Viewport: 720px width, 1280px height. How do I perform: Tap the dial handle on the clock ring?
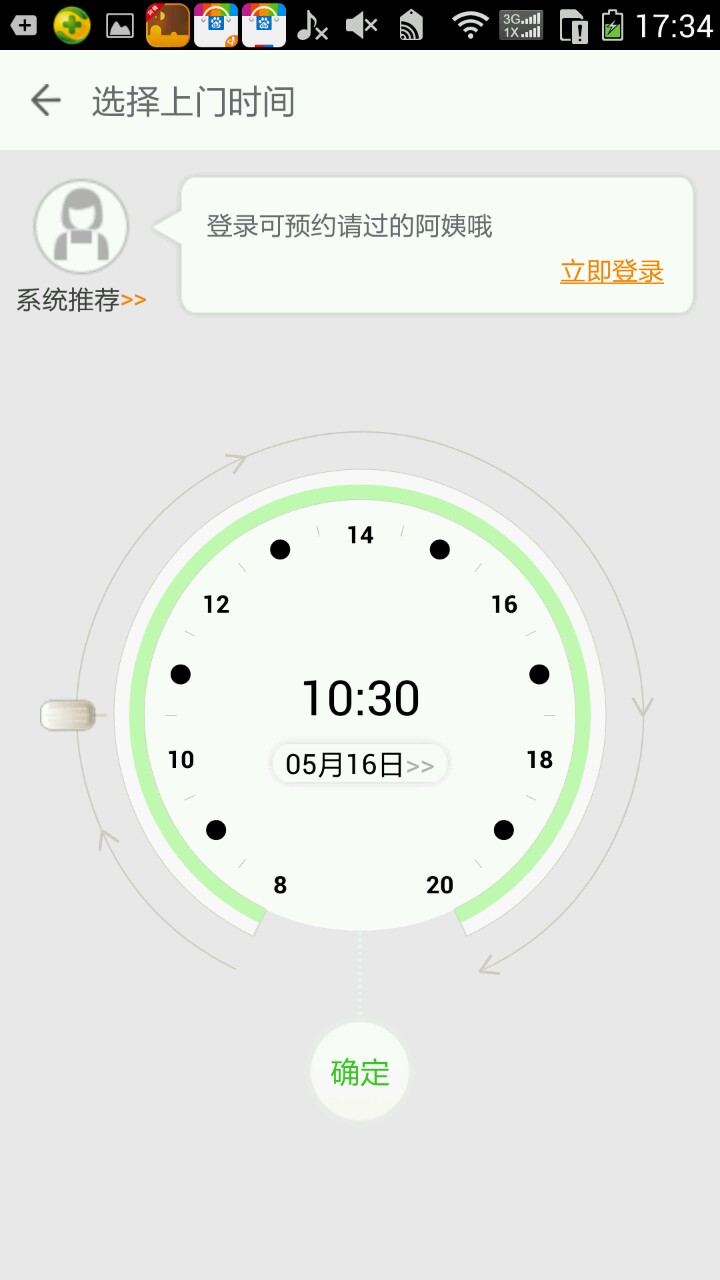(x=68, y=715)
